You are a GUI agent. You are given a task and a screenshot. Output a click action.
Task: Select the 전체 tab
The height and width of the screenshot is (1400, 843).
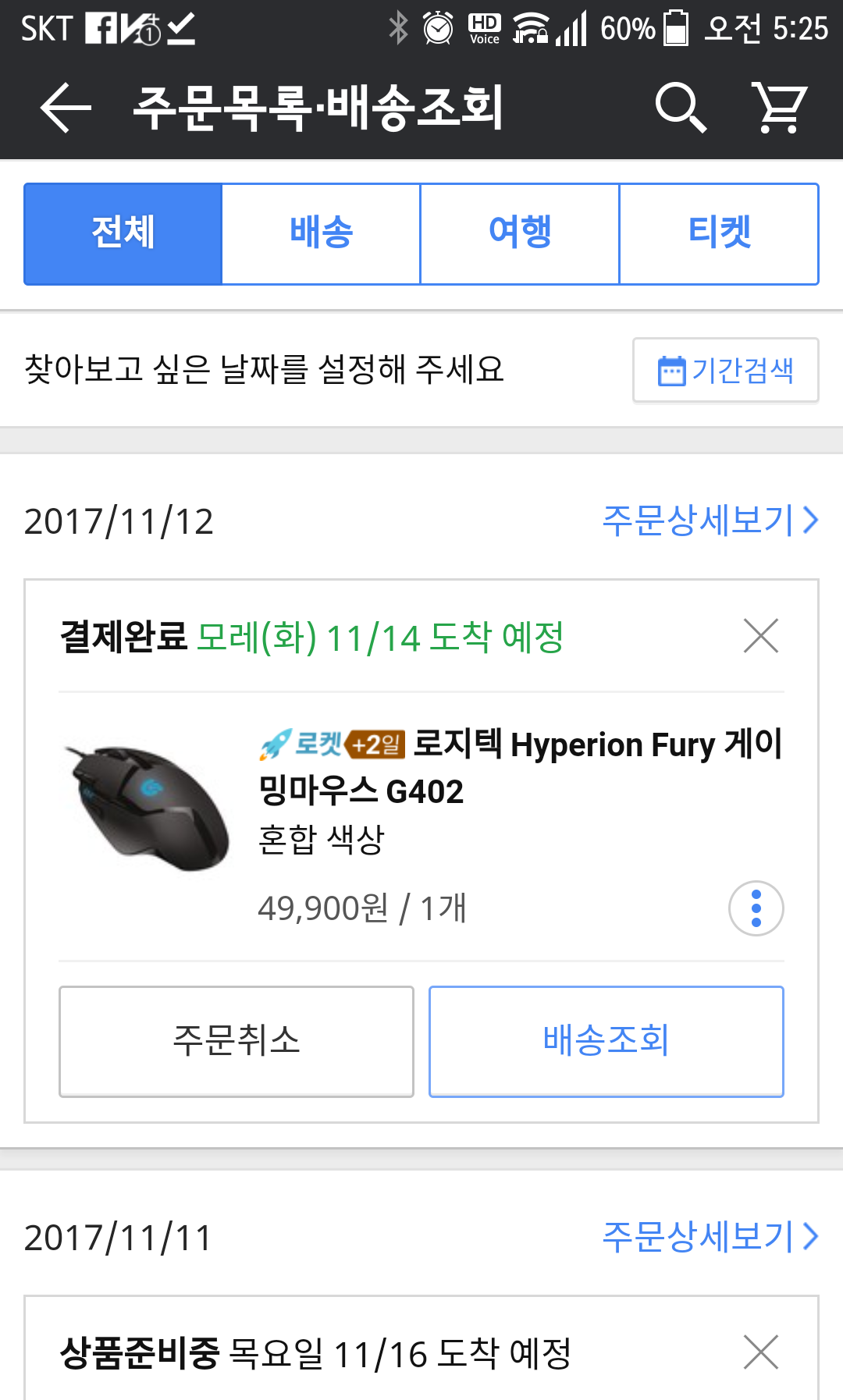tap(123, 233)
